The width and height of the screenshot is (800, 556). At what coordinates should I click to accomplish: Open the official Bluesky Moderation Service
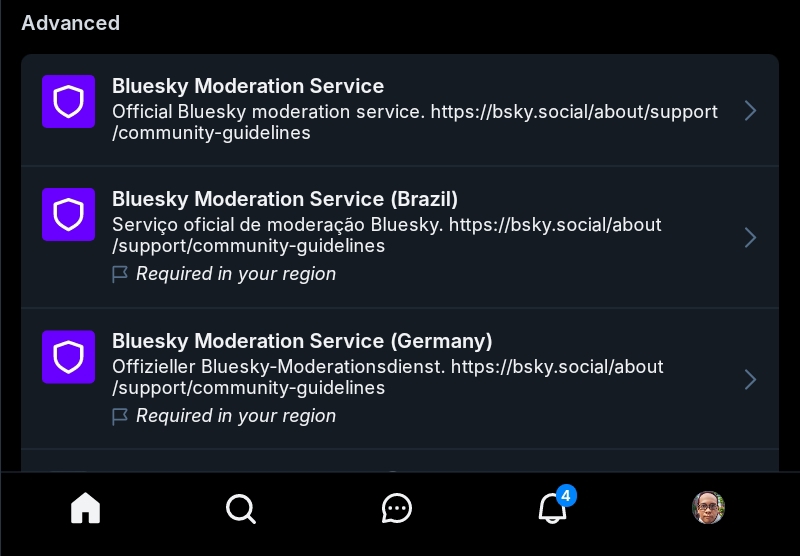[400, 110]
